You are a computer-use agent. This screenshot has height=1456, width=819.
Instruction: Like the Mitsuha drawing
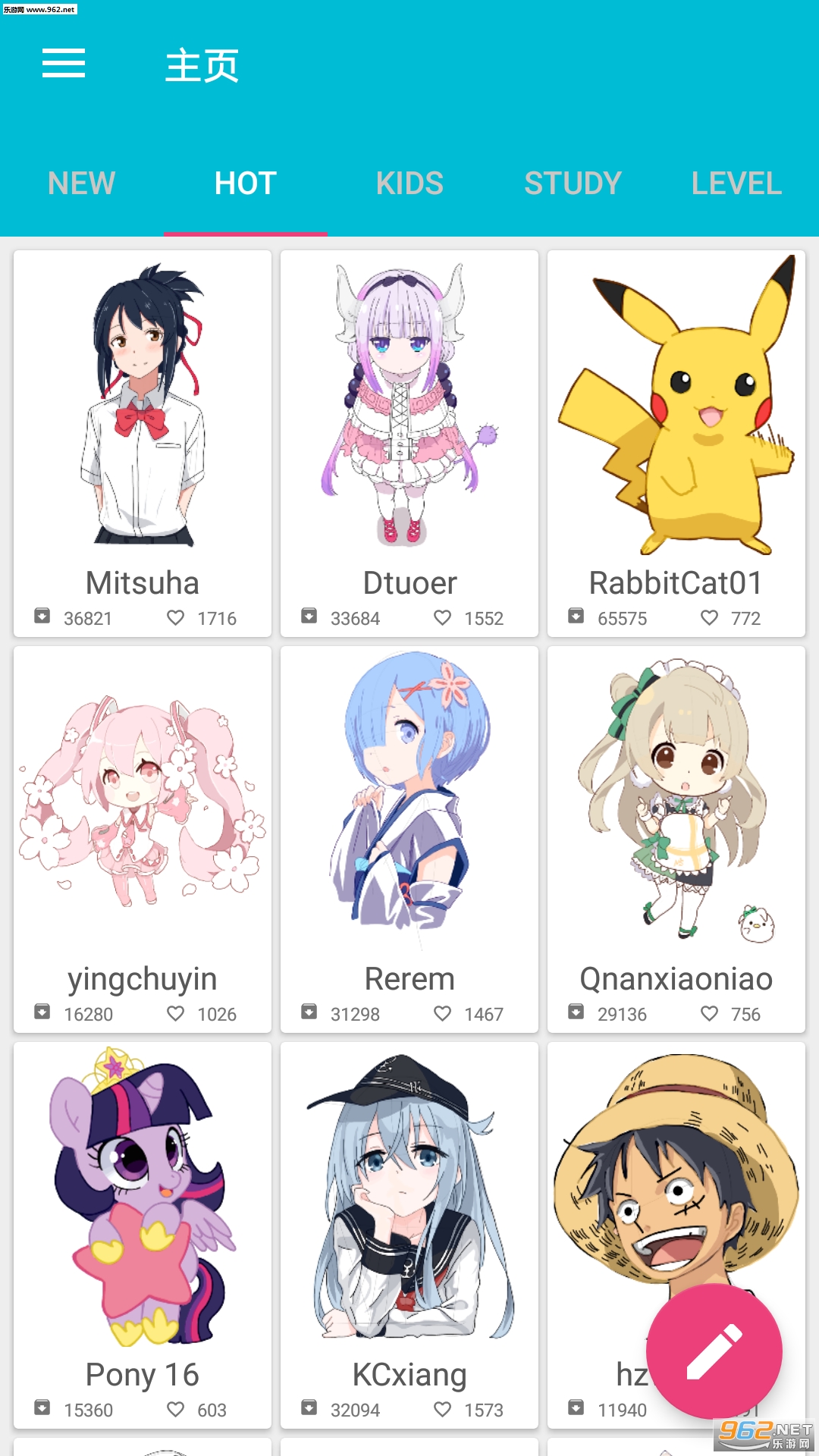coord(176,618)
